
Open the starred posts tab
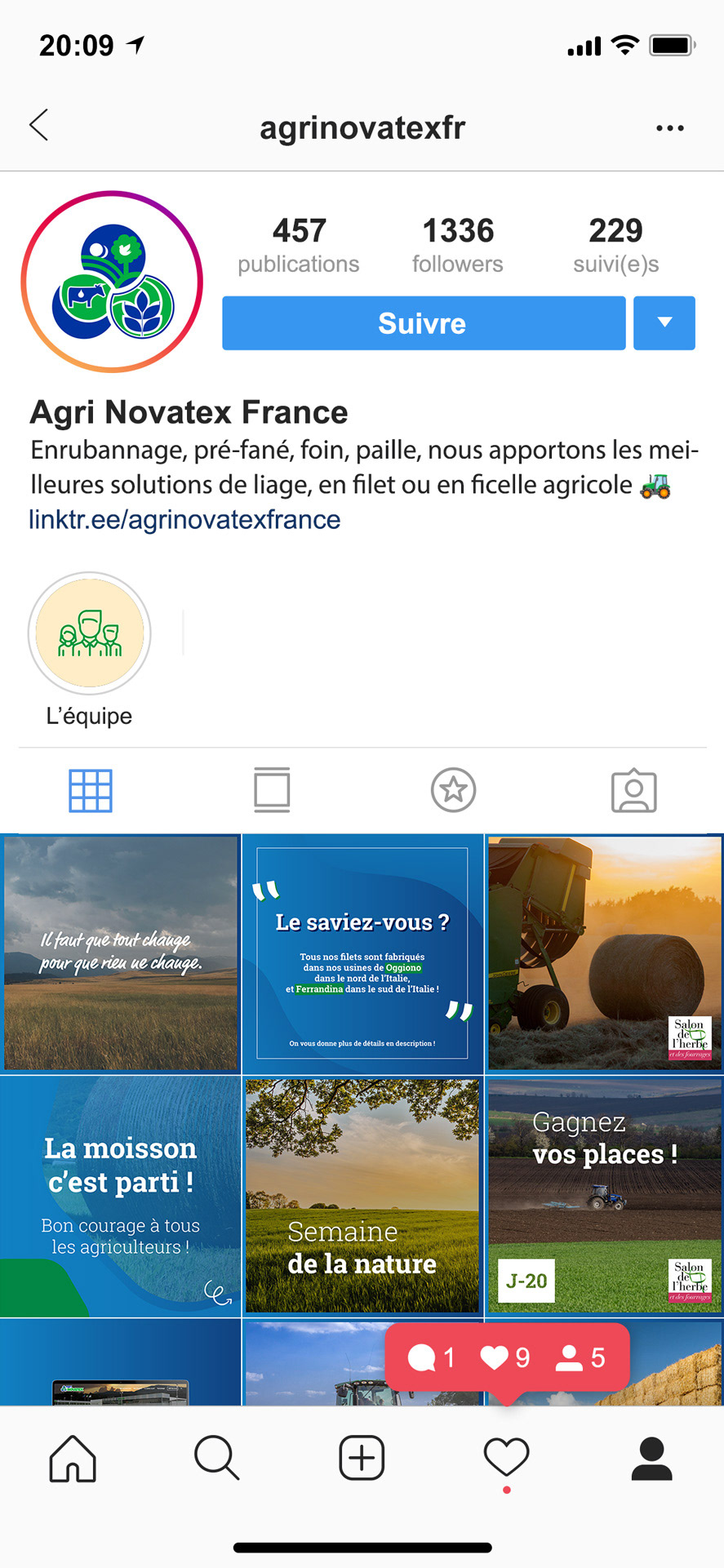point(453,790)
